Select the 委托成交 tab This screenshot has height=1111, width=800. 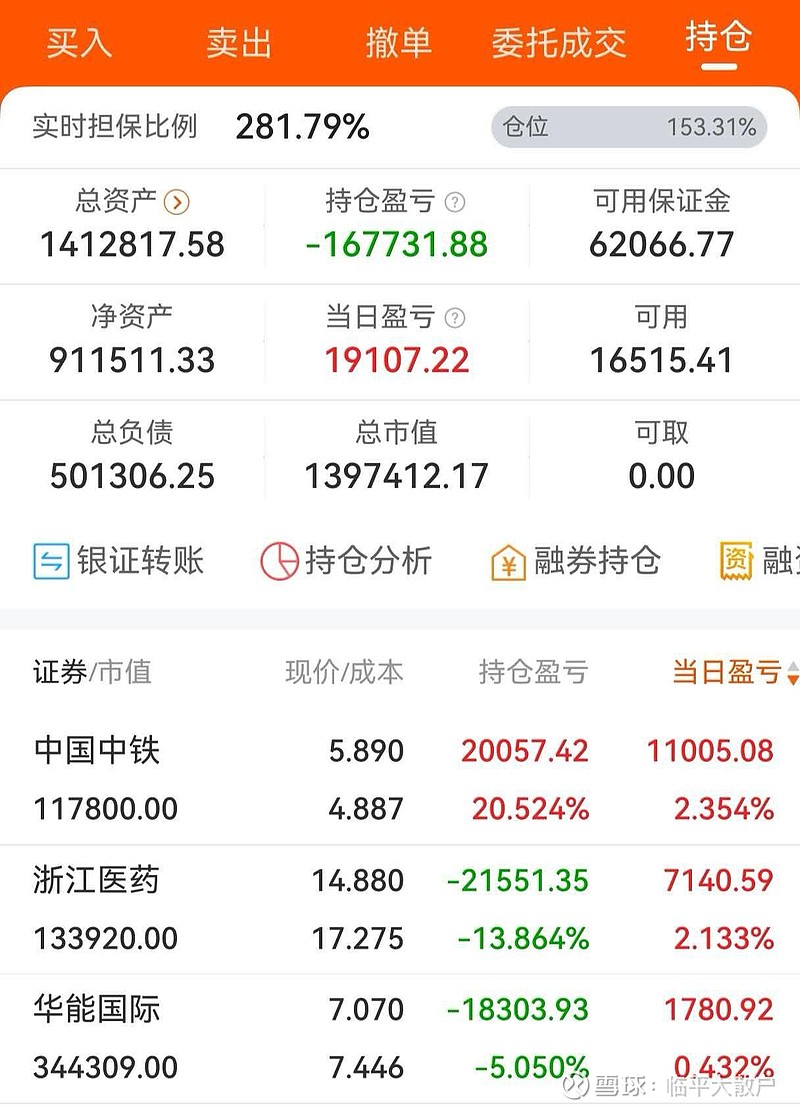pos(558,42)
